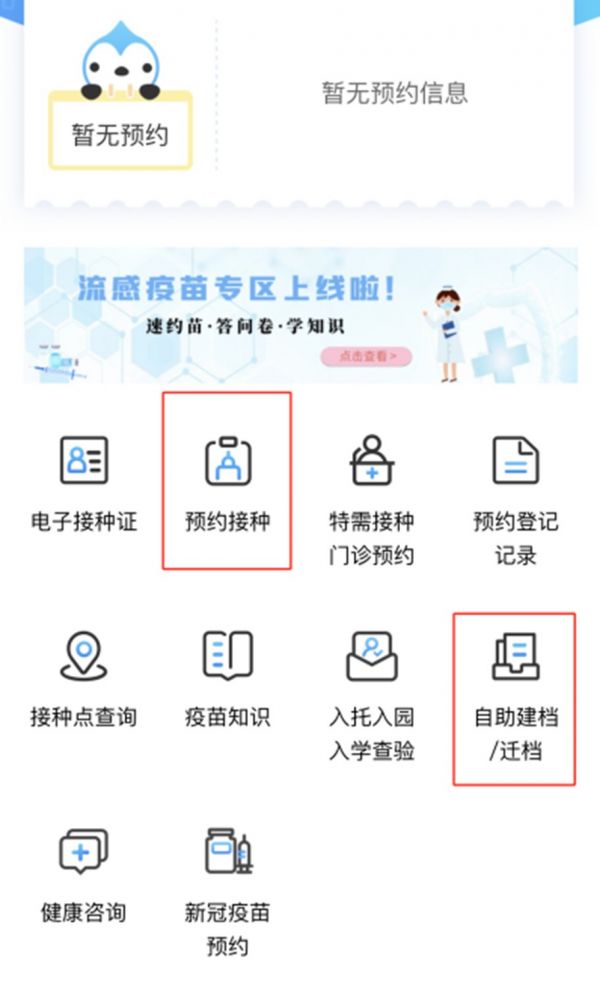
Task: Tap 点击查看 on the flu banner
Action: pos(366,356)
